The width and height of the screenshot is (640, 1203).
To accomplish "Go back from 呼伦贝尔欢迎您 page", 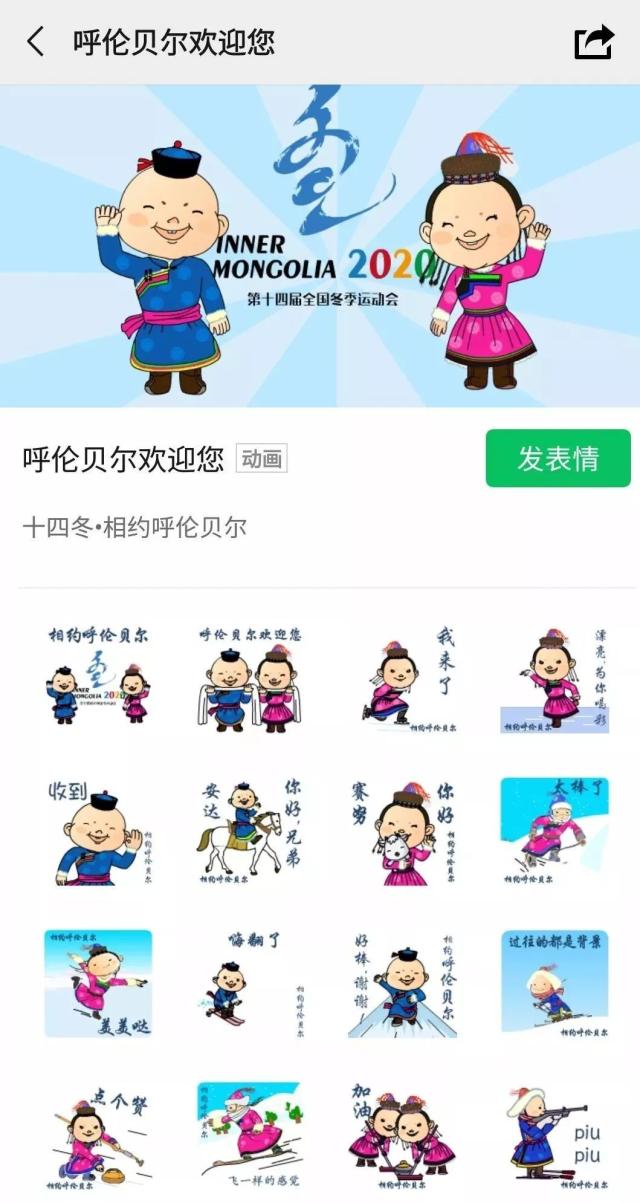I will (x=36, y=42).
